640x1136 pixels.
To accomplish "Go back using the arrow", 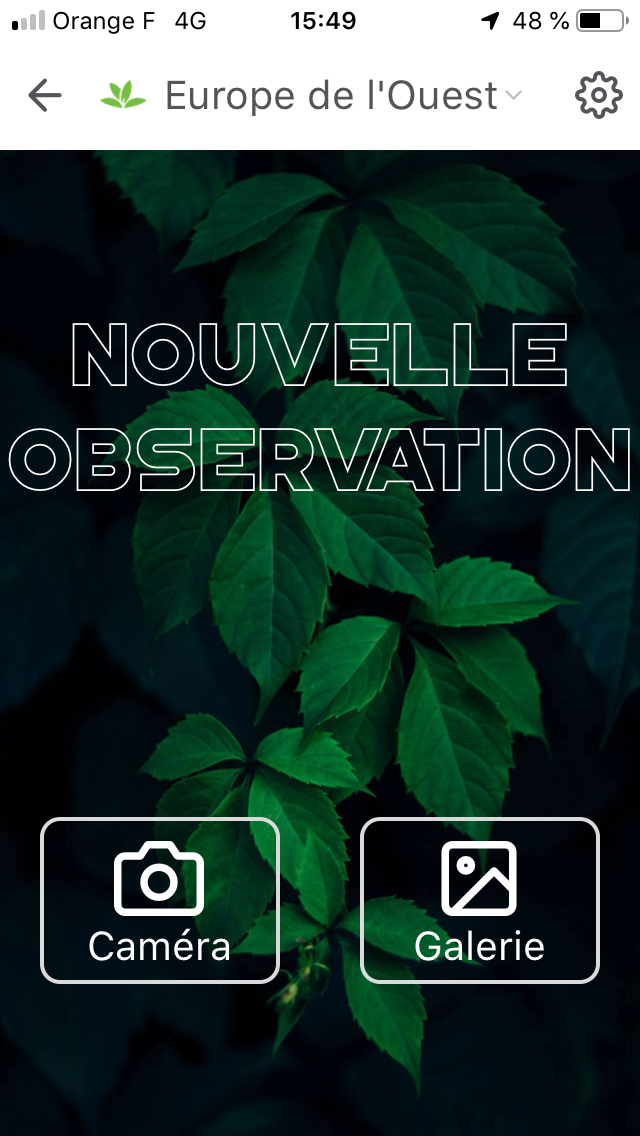I will 45,96.
